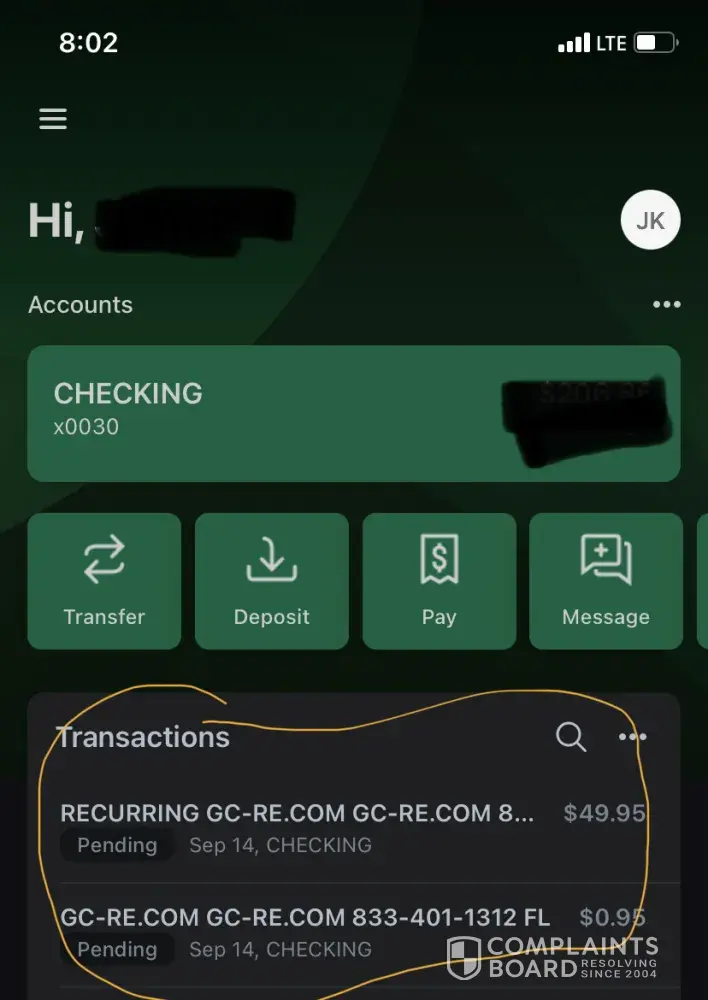Image resolution: width=708 pixels, height=1000 pixels.
Task: Open the hamburger menu
Action: point(53,120)
